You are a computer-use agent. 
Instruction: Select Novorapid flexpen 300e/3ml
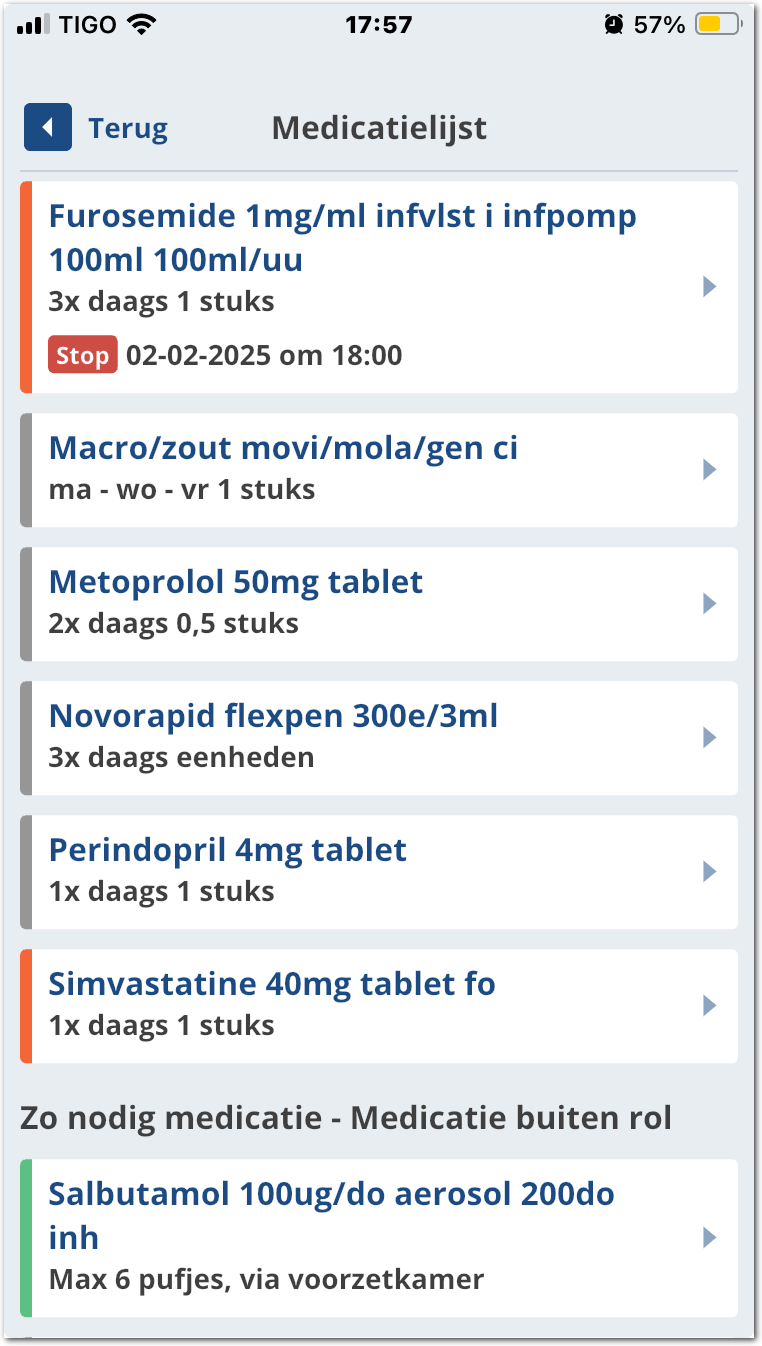tap(378, 738)
